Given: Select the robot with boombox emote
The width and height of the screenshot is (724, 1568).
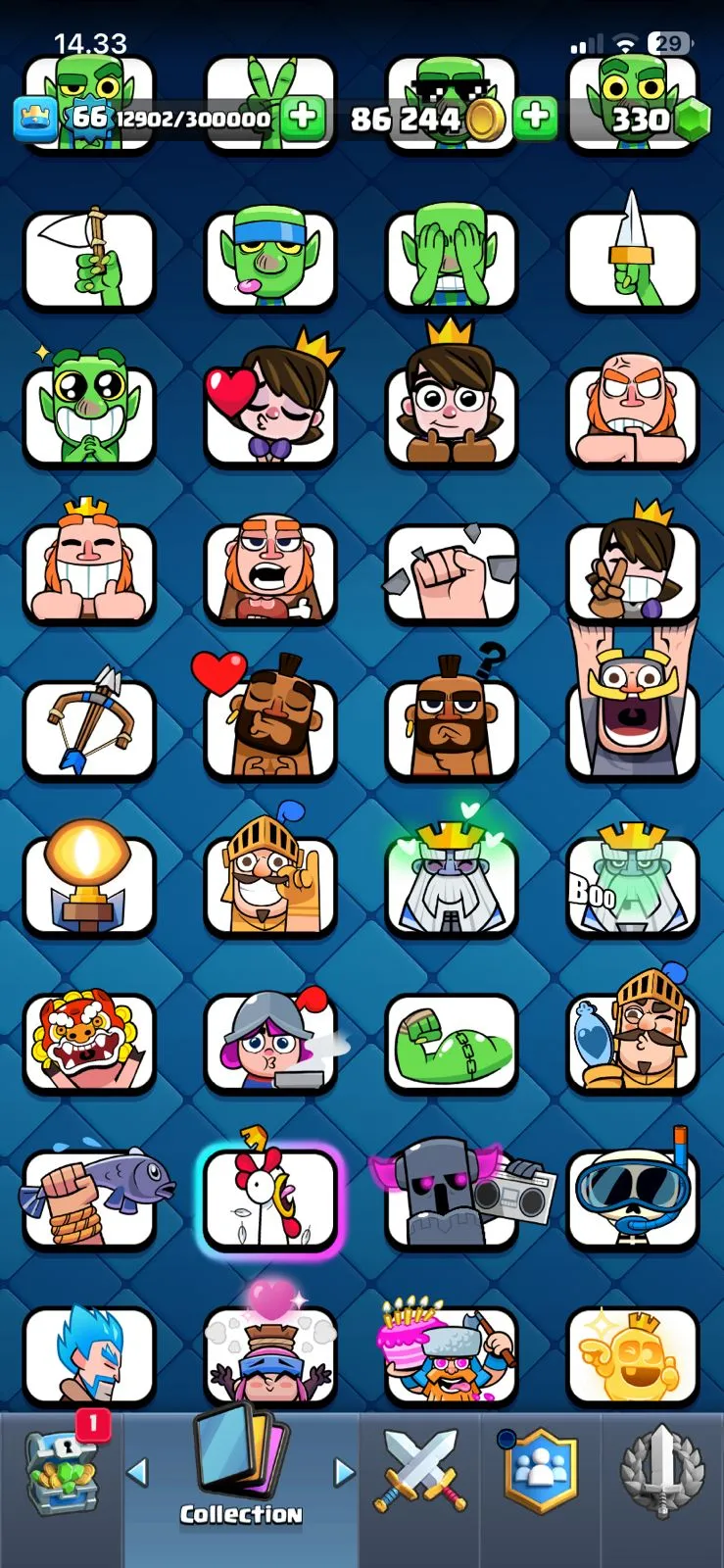Looking at the screenshot, I should (x=452, y=1199).
